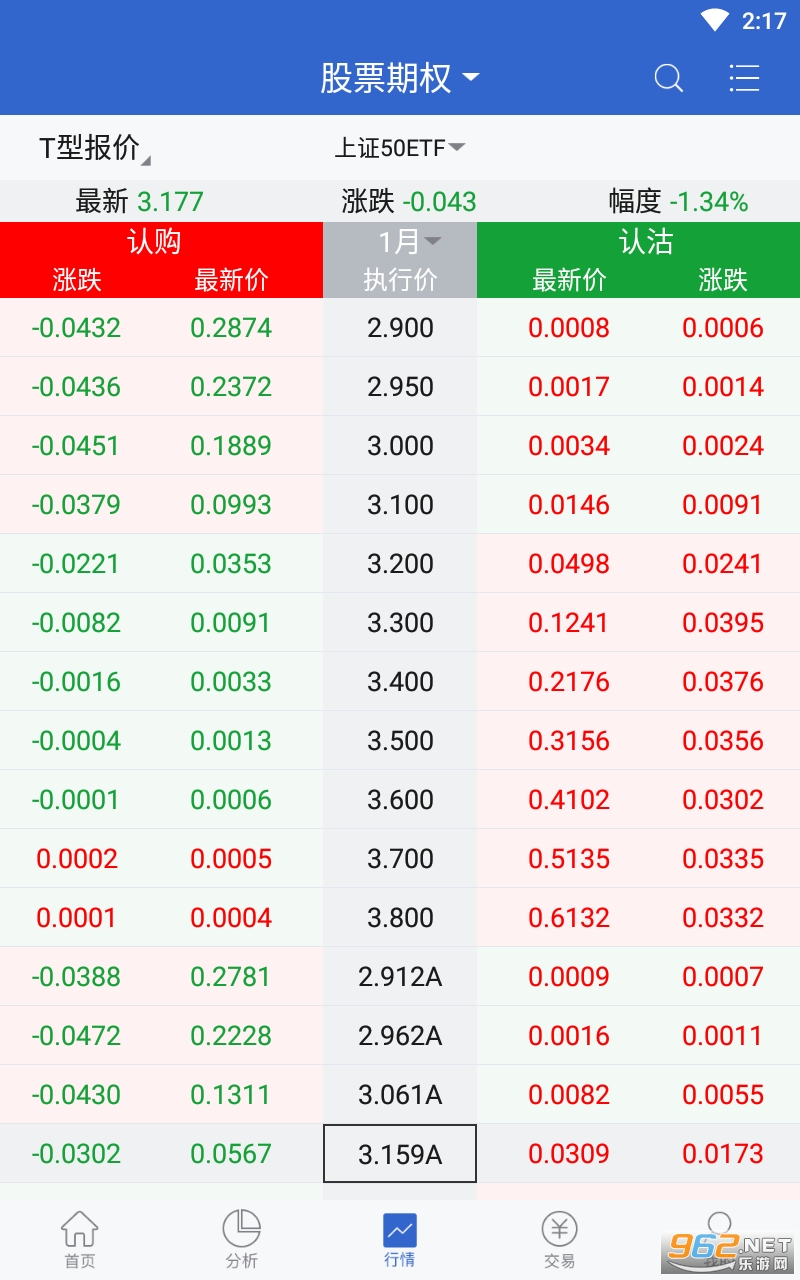View the contract row at strike 3.200

coord(400,564)
